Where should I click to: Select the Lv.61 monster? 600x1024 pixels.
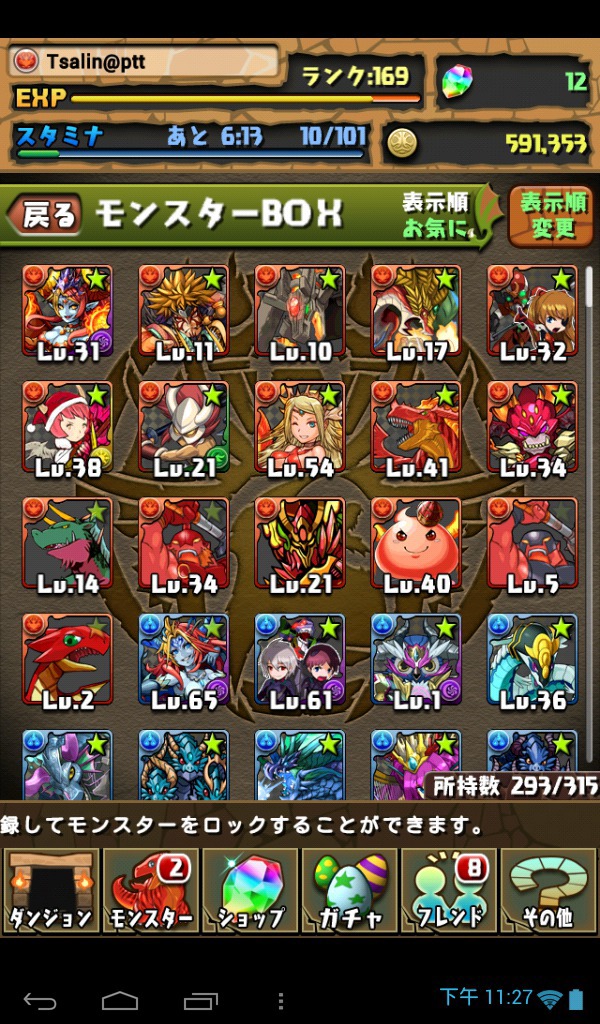coord(300,659)
